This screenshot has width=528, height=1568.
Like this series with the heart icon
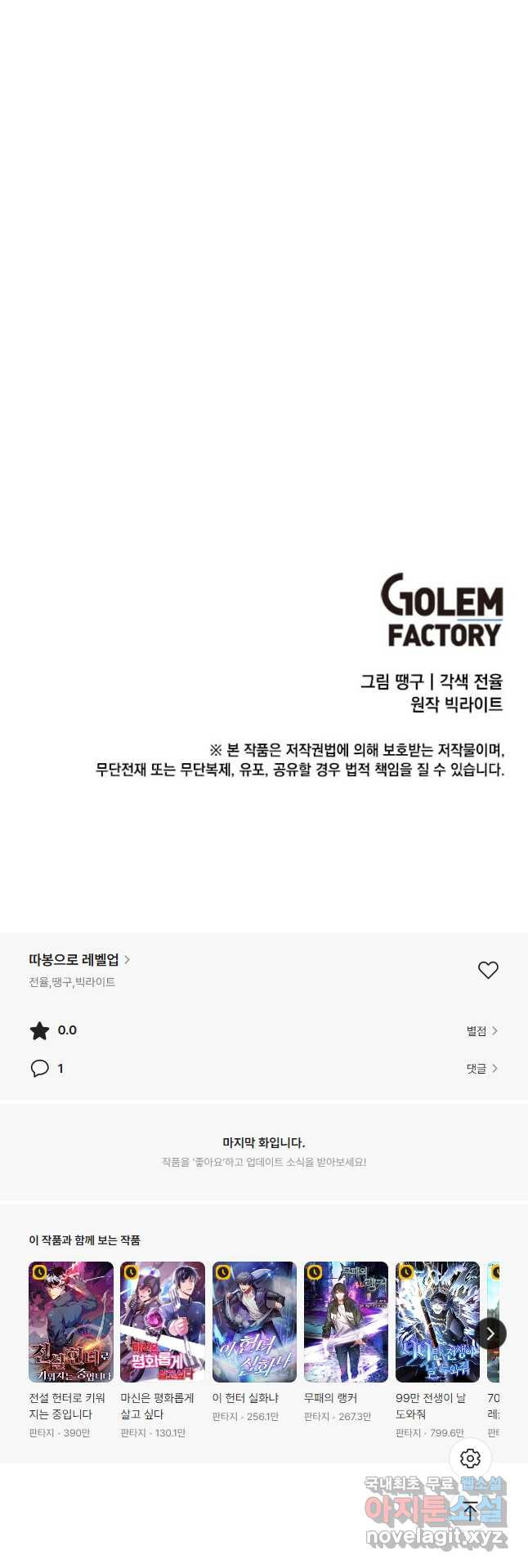tap(488, 970)
